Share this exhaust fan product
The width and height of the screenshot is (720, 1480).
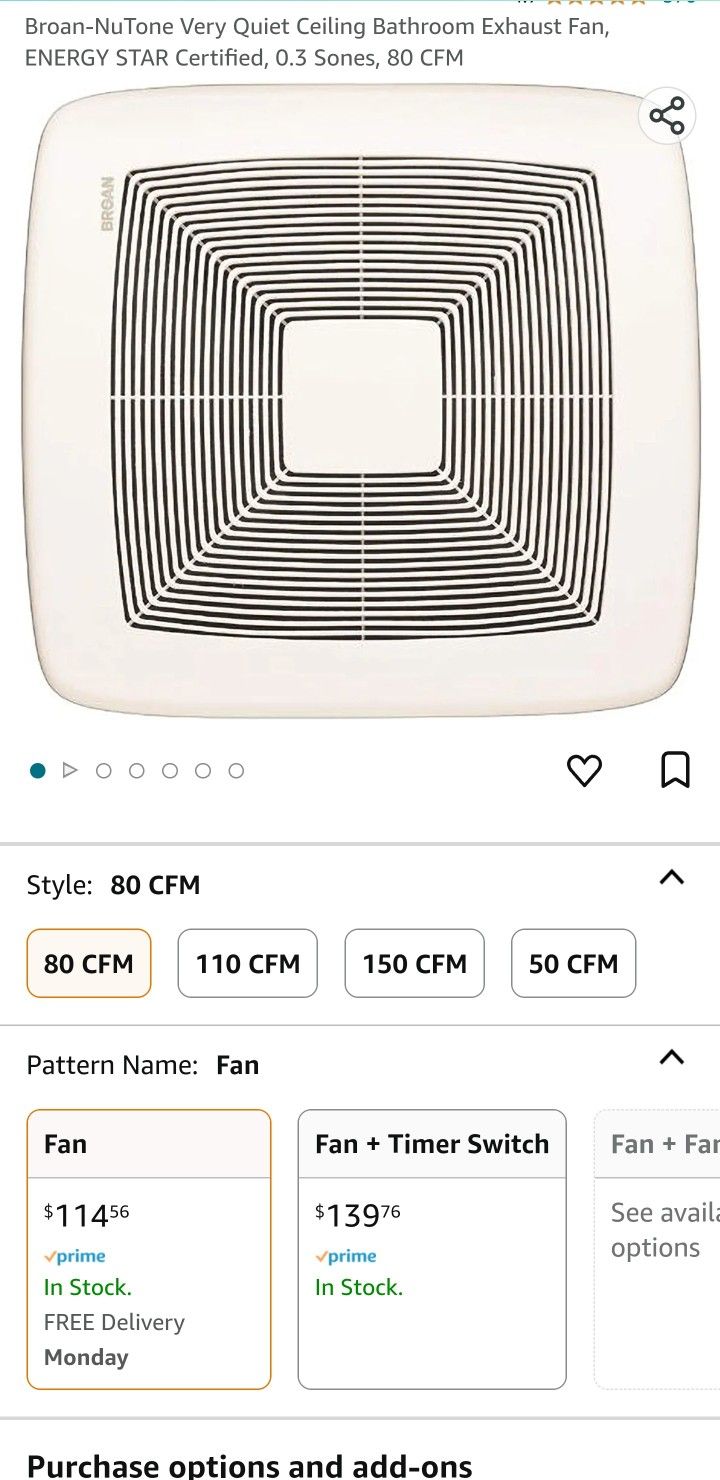click(667, 116)
